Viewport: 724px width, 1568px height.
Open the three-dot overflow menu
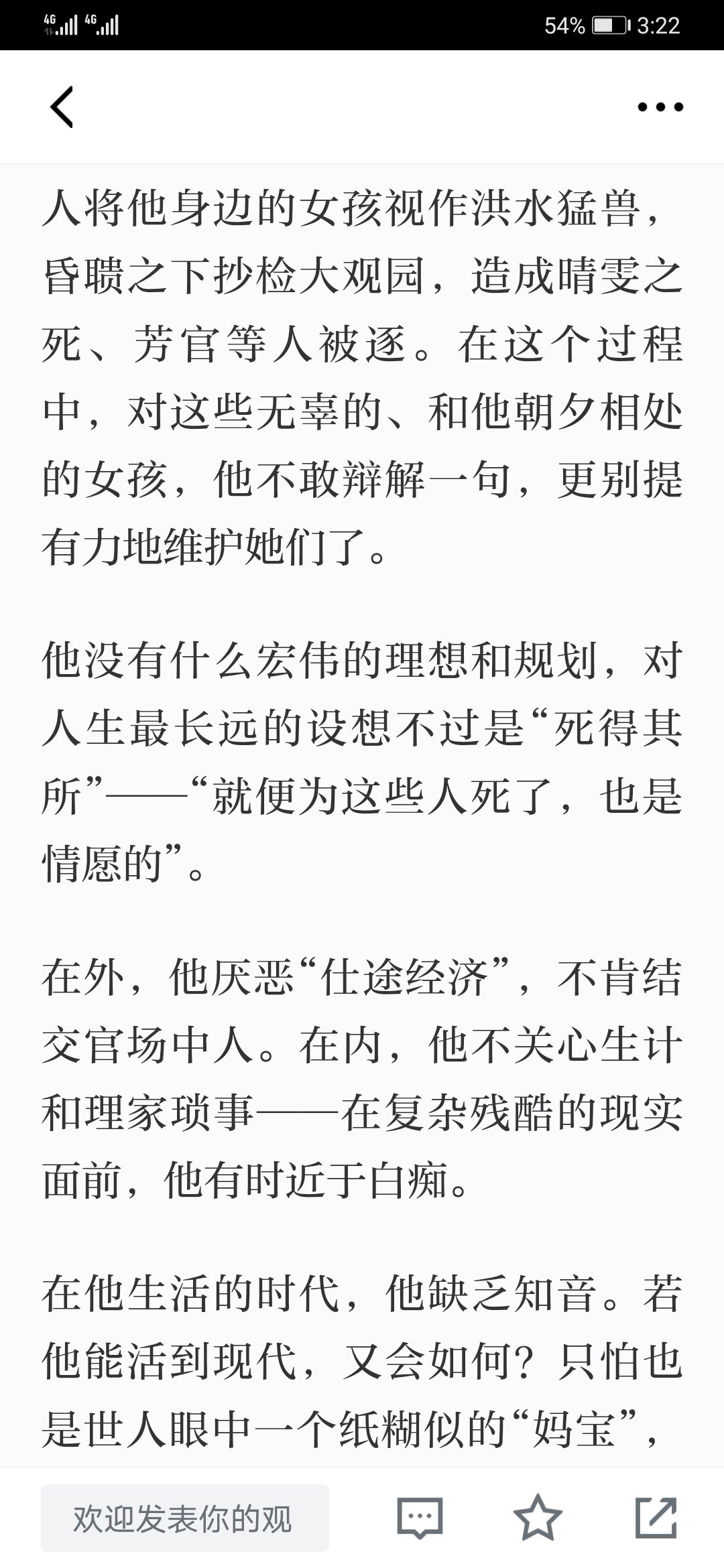pos(660,107)
